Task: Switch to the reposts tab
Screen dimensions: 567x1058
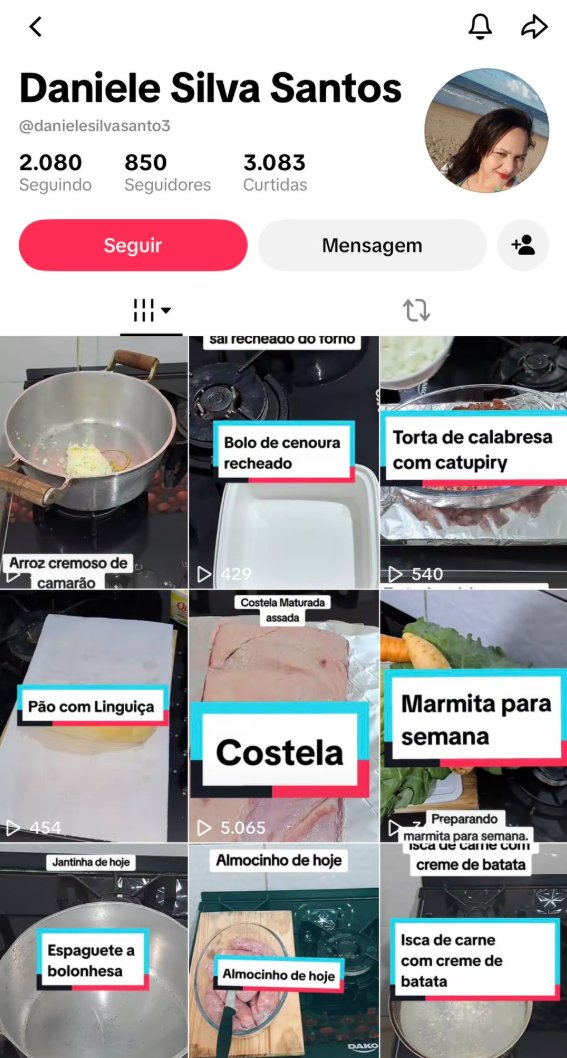Action: pos(416,310)
